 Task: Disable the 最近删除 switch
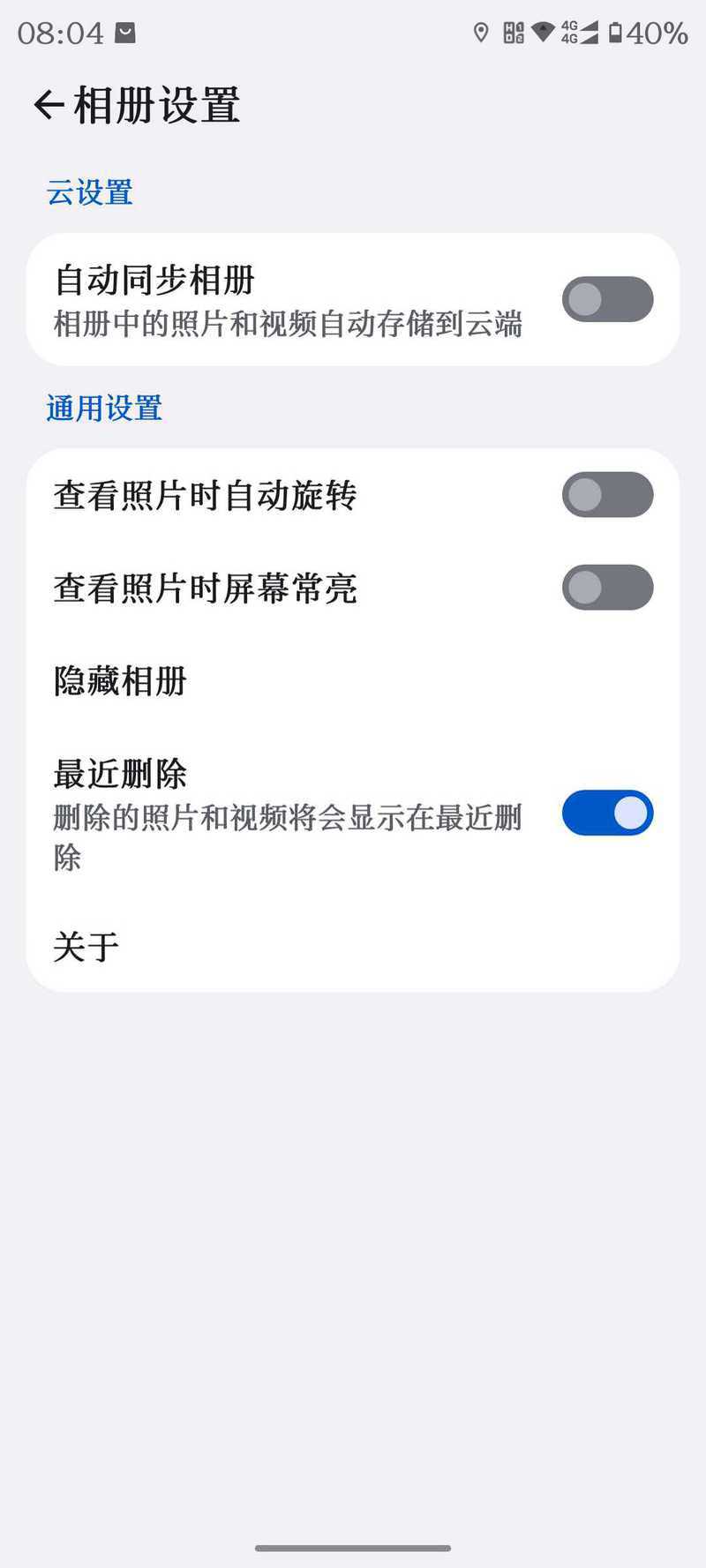coord(607,813)
